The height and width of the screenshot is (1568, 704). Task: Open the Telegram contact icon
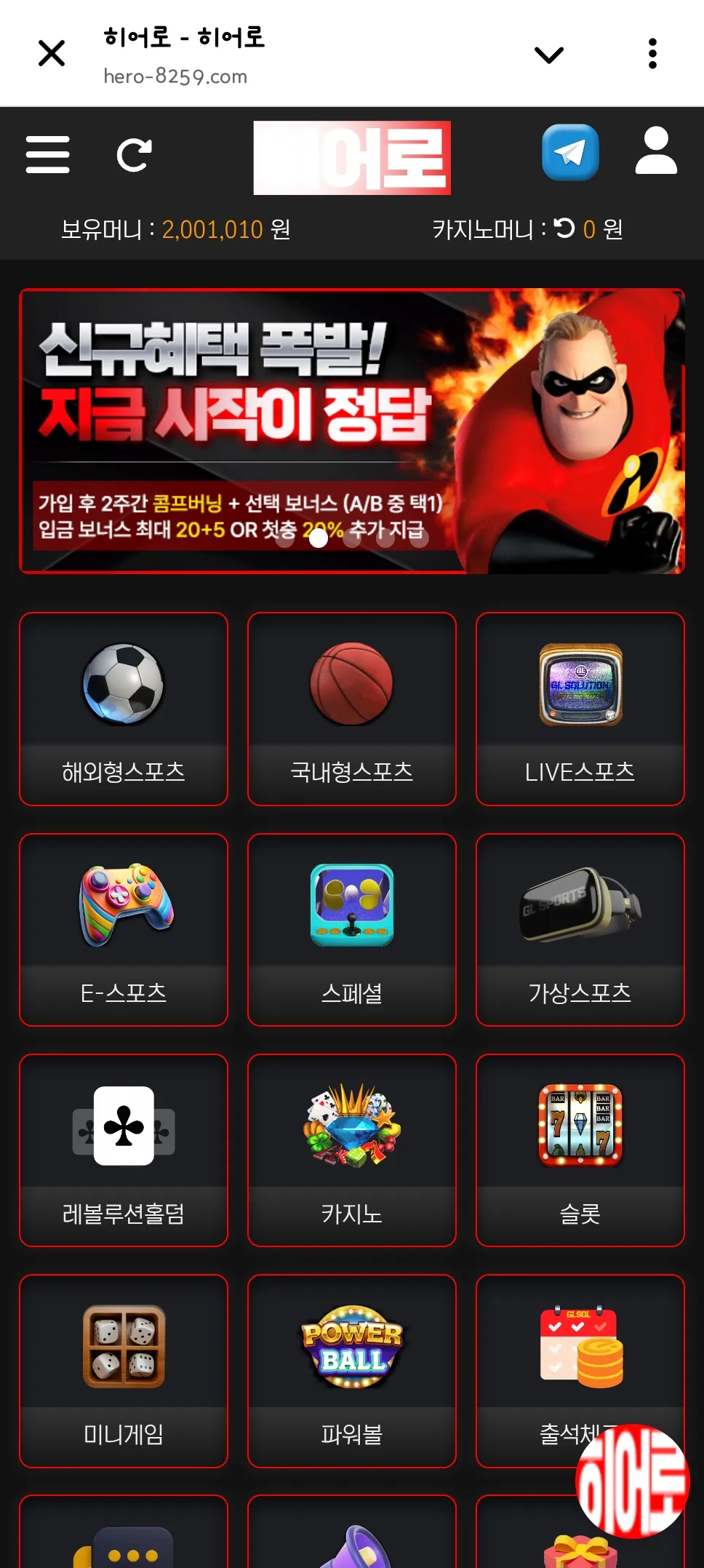pos(570,152)
